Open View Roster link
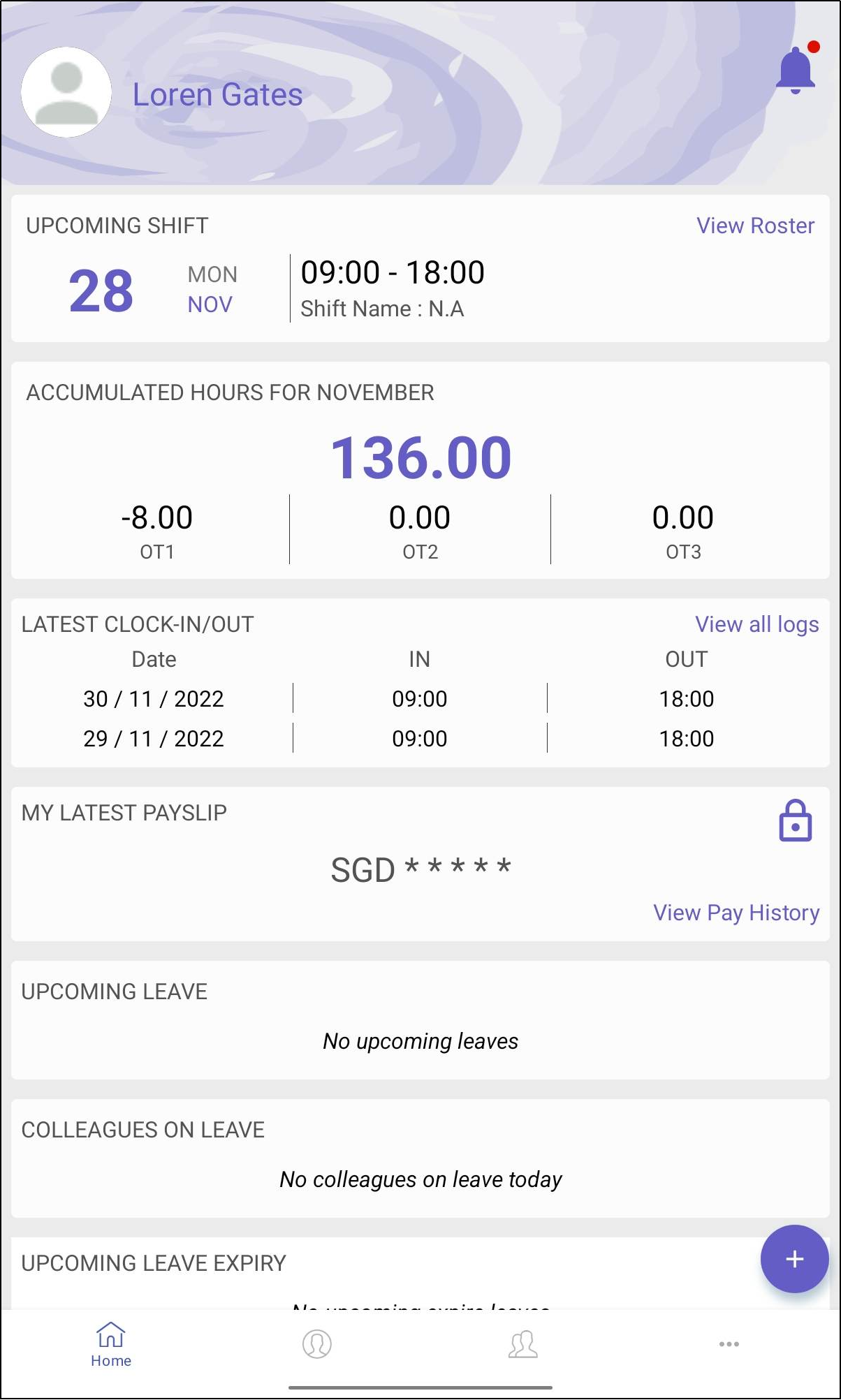The height and width of the screenshot is (1400, 841). pyautogui.click(x=755, y=226)
